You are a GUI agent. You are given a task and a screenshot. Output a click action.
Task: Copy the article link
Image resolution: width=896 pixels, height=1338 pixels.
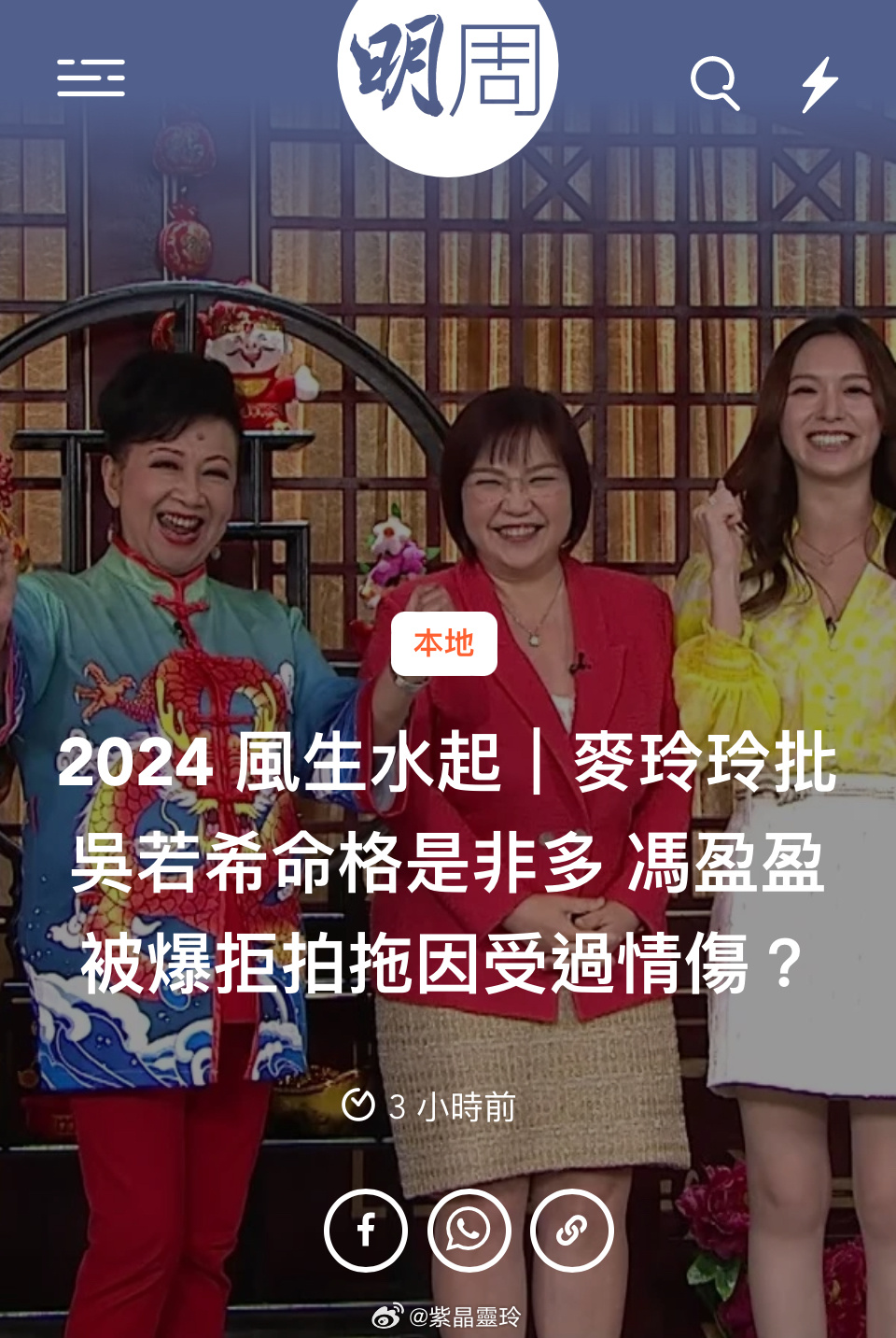pos(571,1231)
